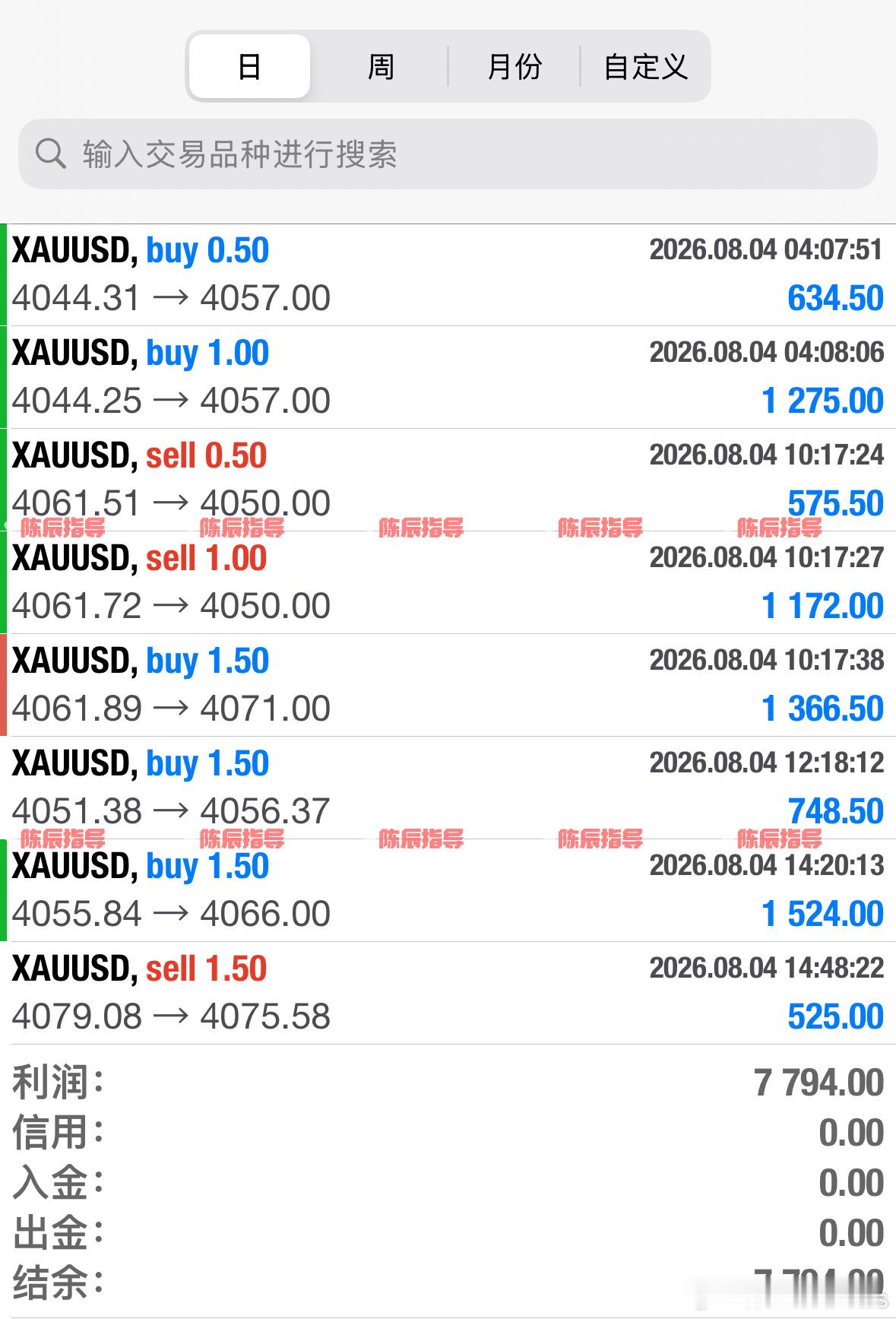Open the buy 1.50 trade at 14:20:13
896x1319 pixels.
(x=448, y=890)
